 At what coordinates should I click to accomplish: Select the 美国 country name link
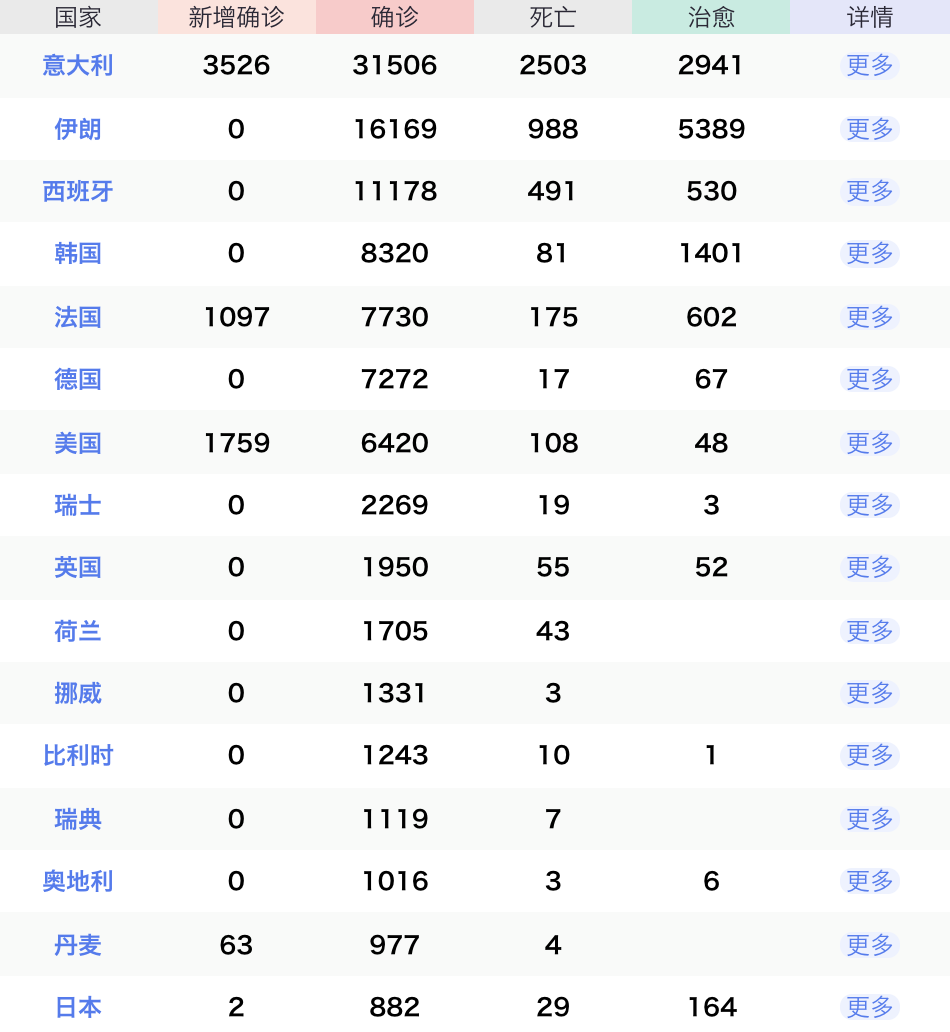pyautogui.click(x=78, y=443)
